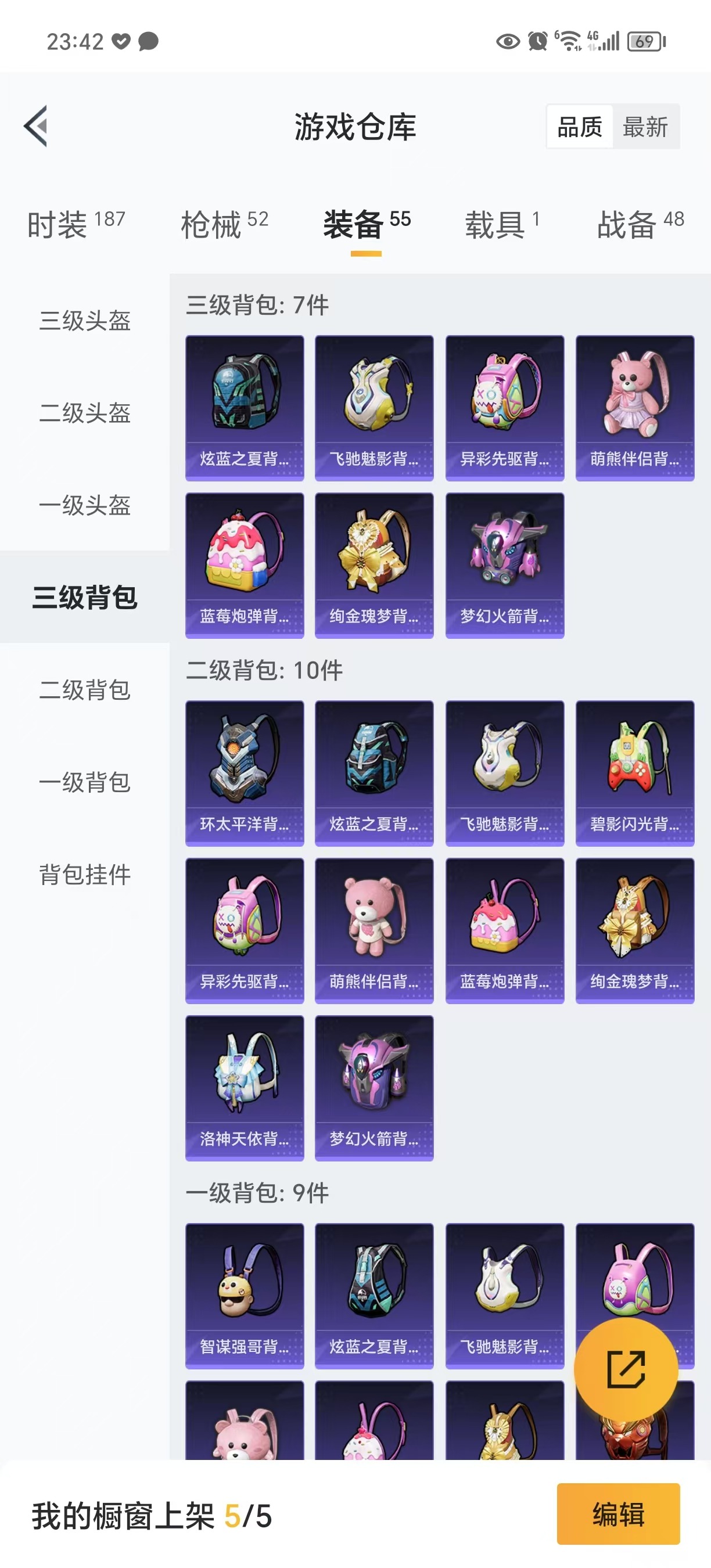
Task: Select 一级头盔 in the sidebar
Action: [85, 505]
